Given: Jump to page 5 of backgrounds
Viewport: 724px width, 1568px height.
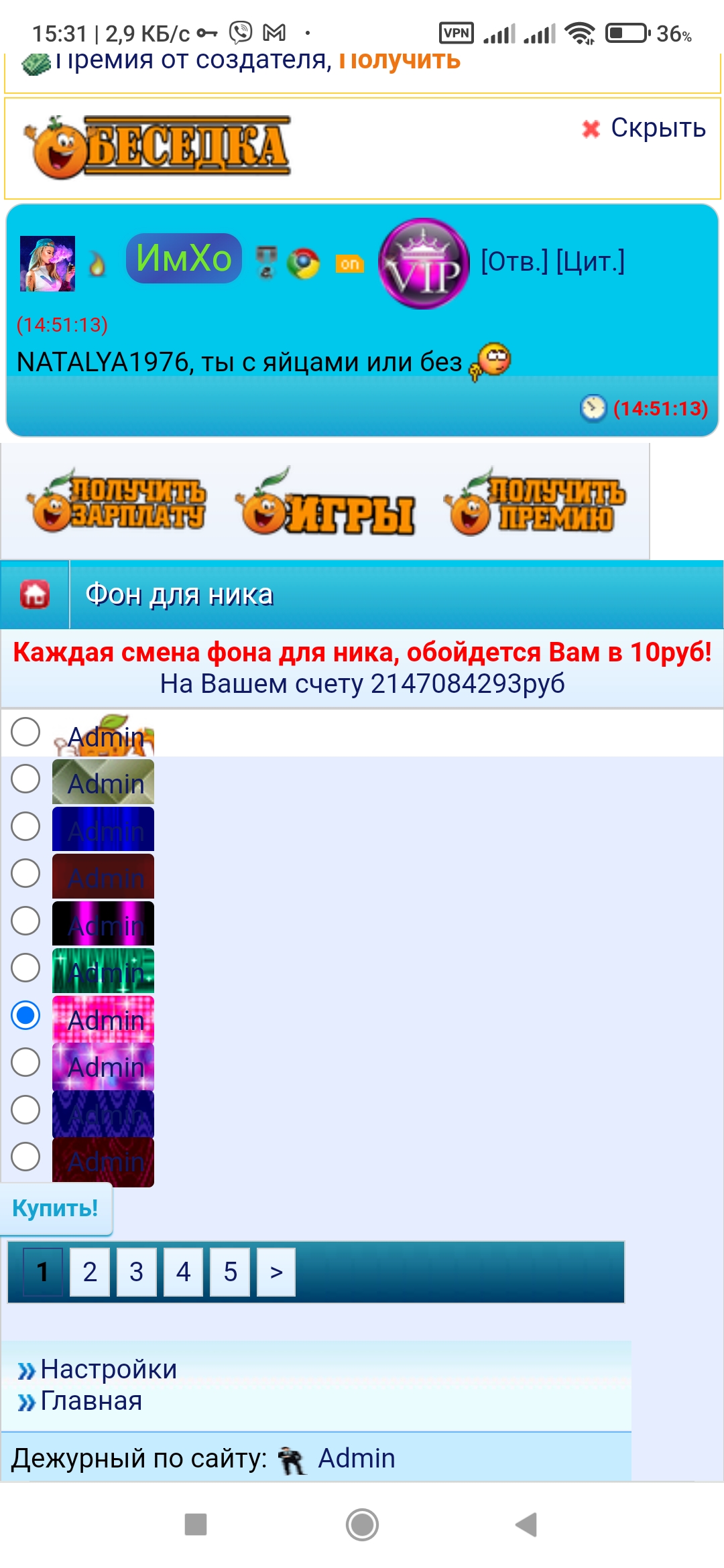Looking at the screenshot, I should (x=230, y=1272).
